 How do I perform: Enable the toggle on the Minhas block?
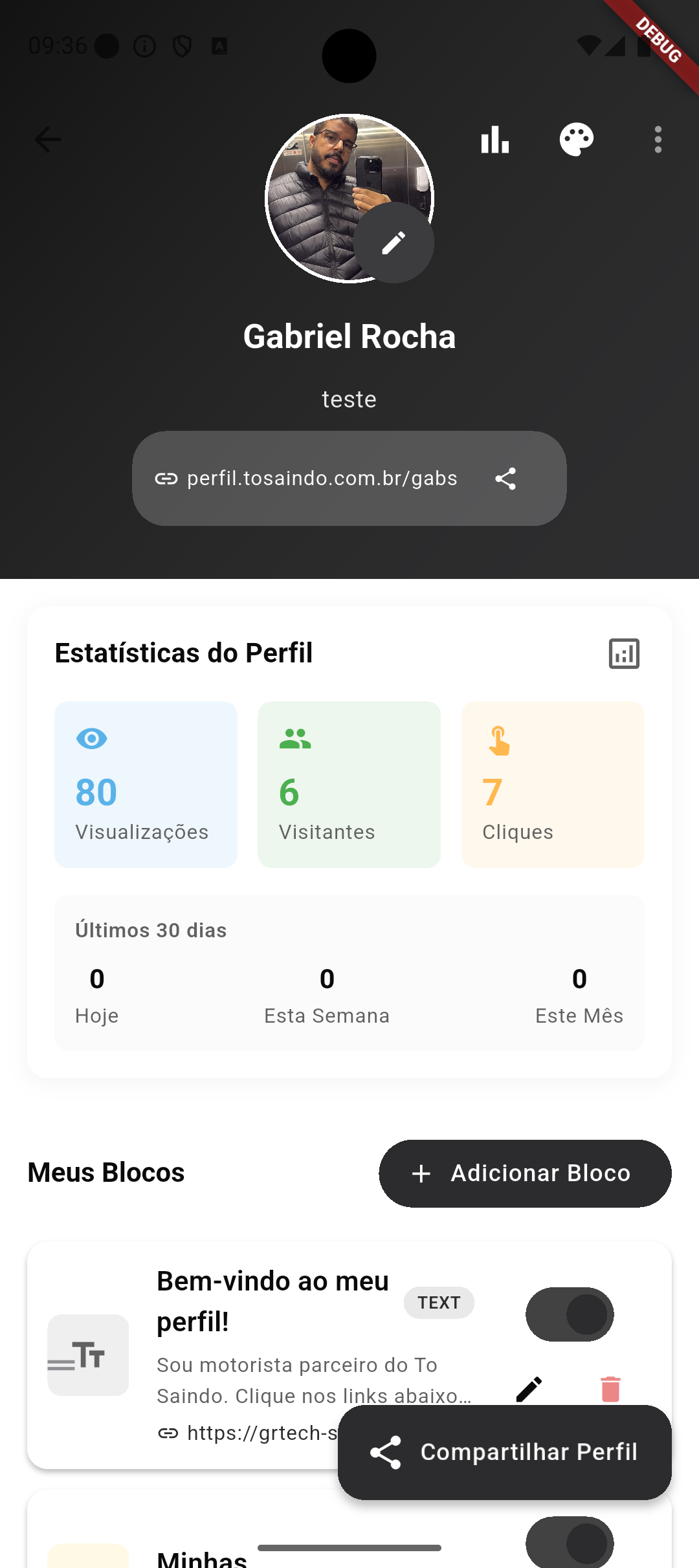point(571,1542)
